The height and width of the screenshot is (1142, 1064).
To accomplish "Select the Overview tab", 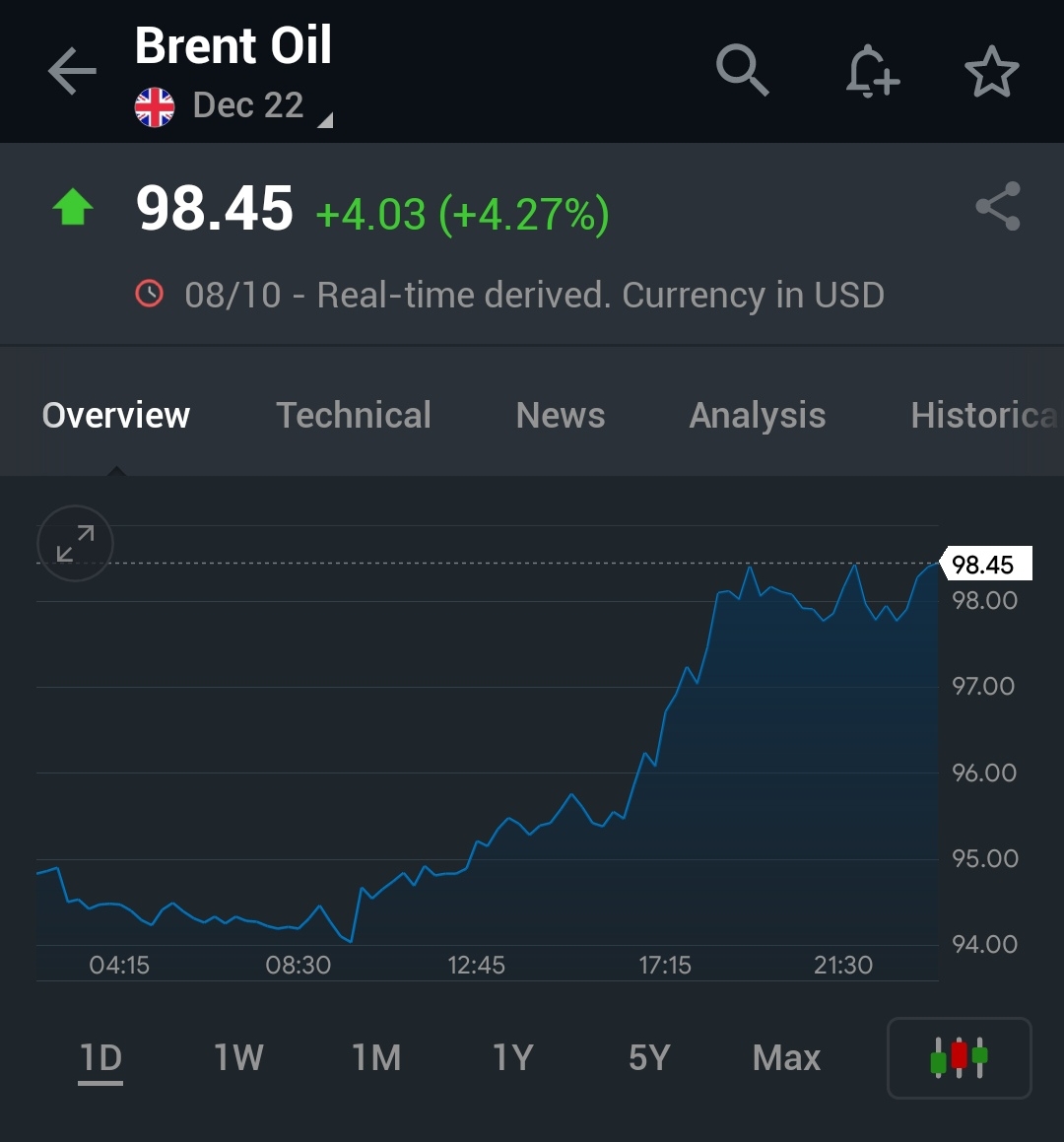I will [x=116, y=416].
